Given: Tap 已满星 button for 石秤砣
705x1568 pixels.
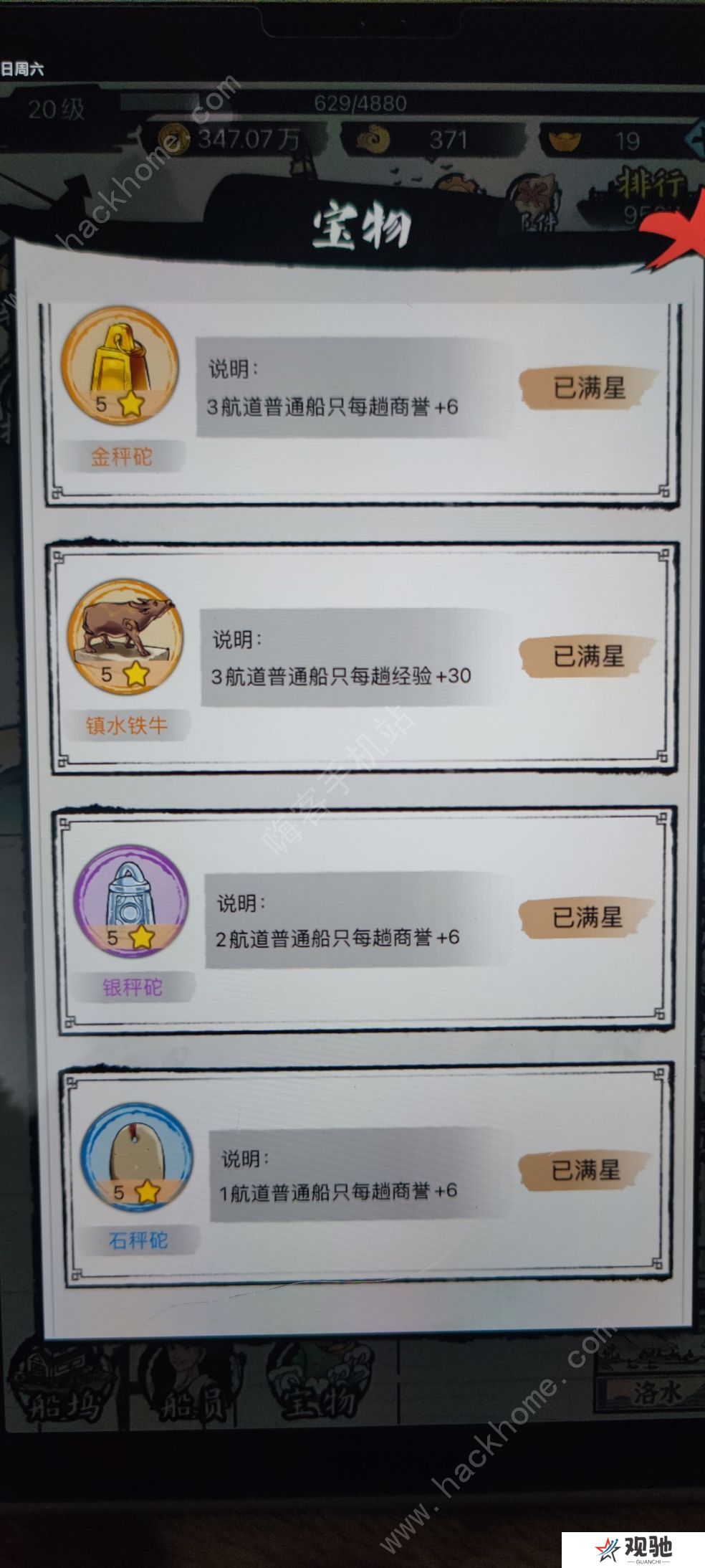Looking at the screenshot, I should (x=586, y=1172).
